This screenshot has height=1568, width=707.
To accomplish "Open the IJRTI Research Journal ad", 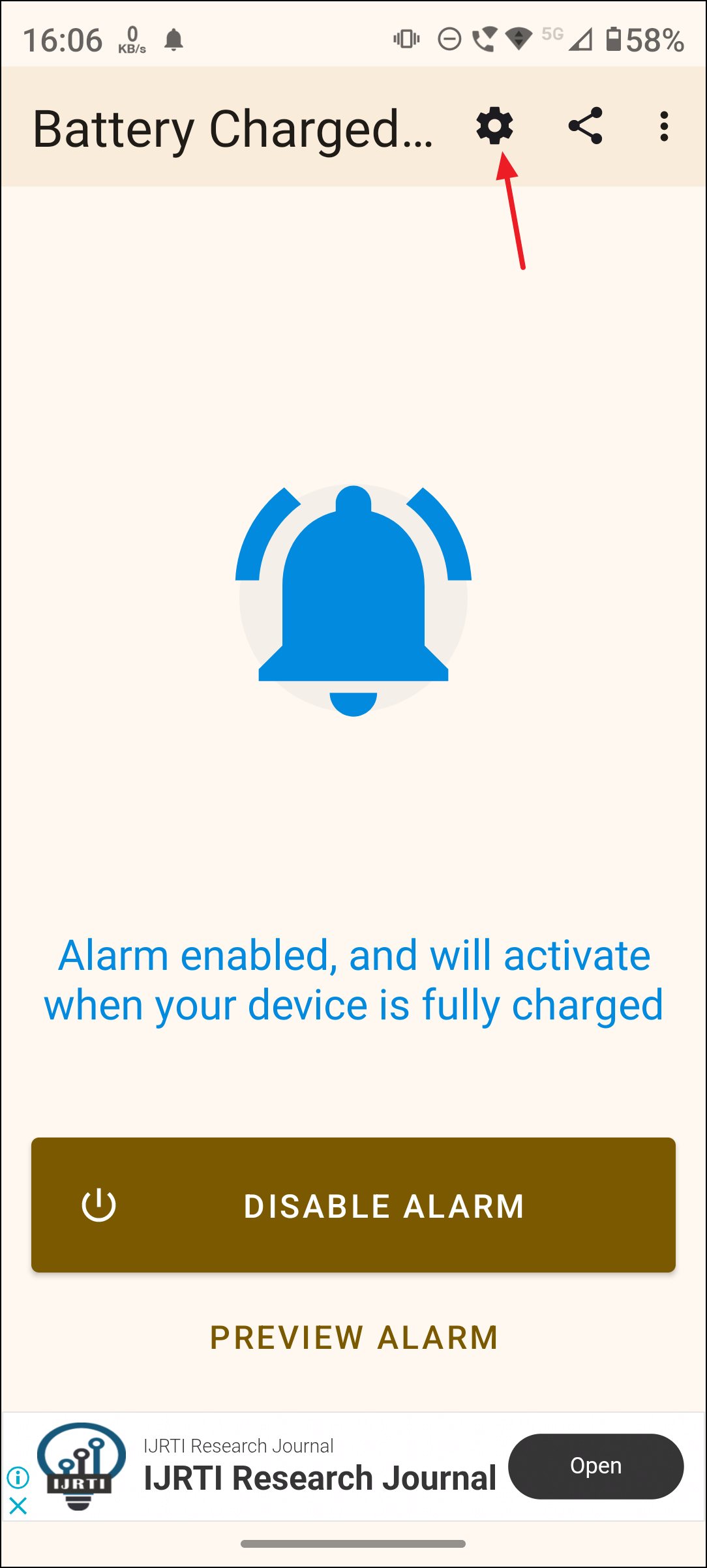I will pos(595,1466).
